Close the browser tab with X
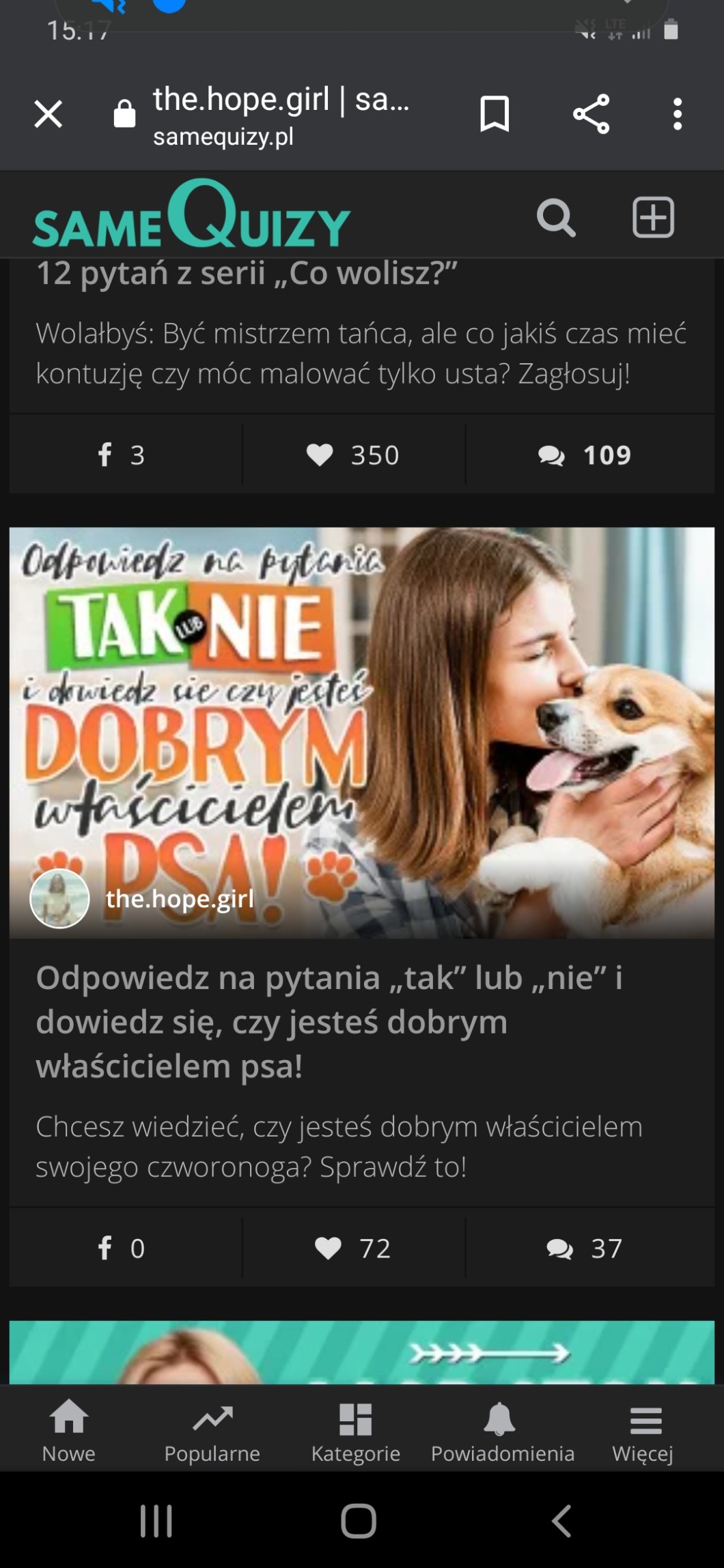Screen dimensions: 724x1568 48,114
